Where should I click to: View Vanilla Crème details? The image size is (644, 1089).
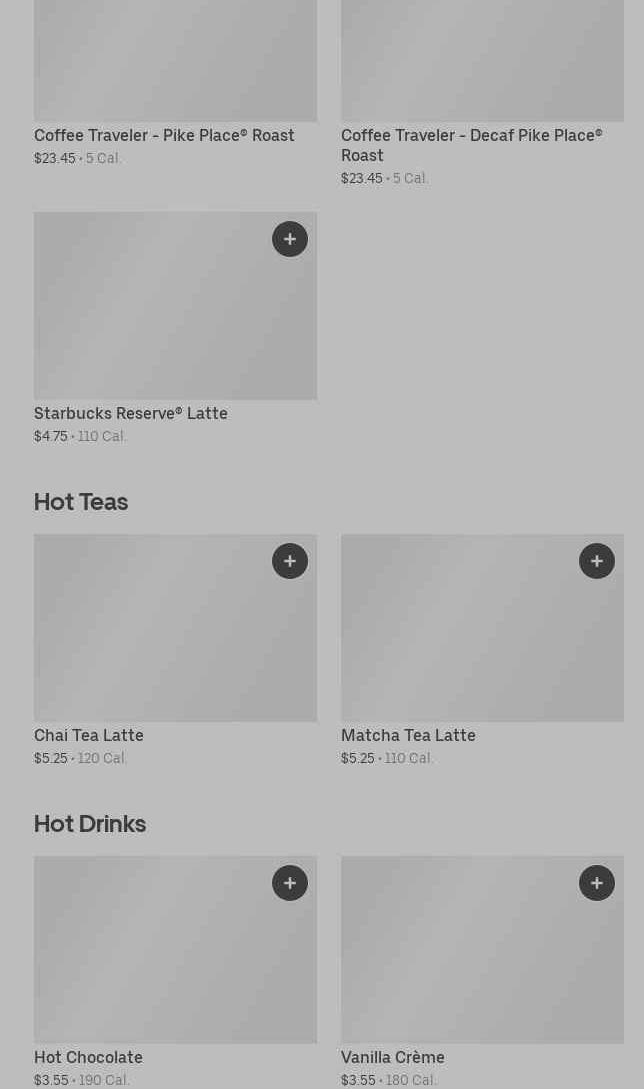[x=393, y=1057]
